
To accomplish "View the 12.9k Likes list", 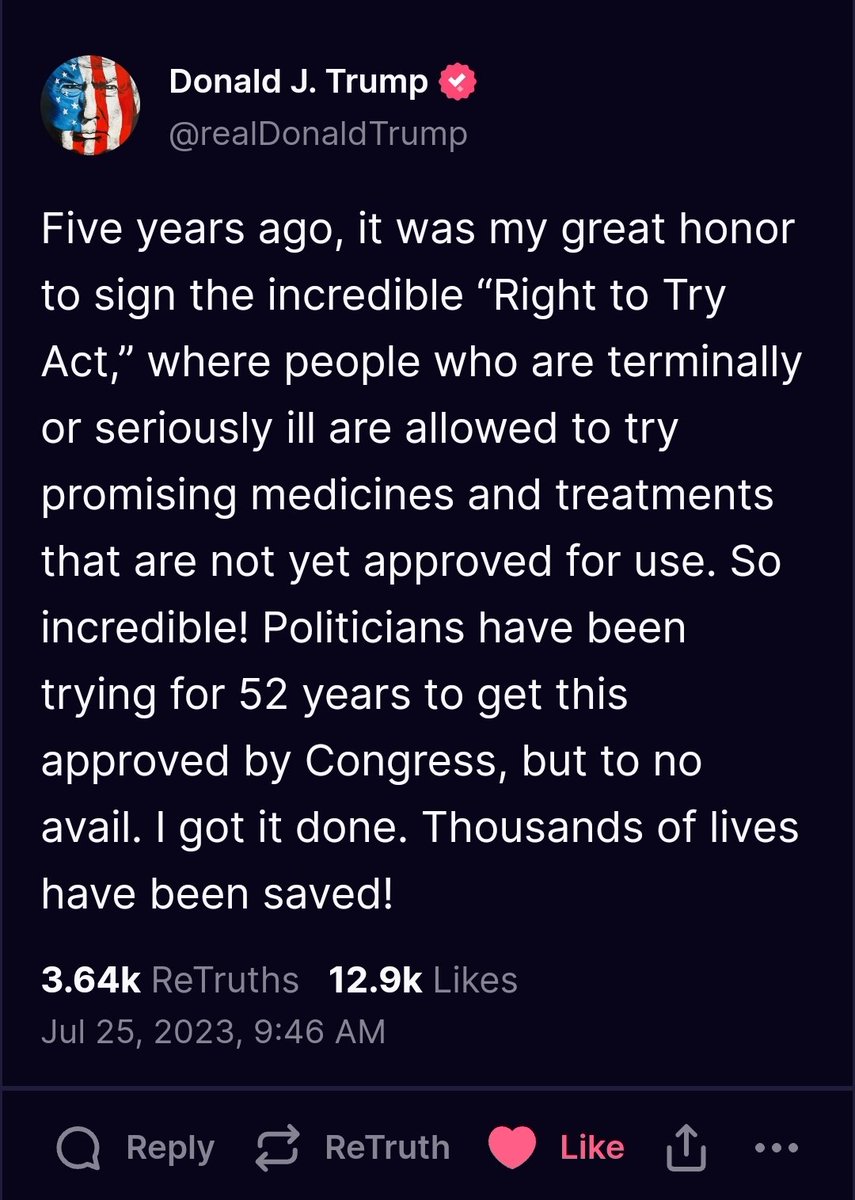I will click(423, 980).
